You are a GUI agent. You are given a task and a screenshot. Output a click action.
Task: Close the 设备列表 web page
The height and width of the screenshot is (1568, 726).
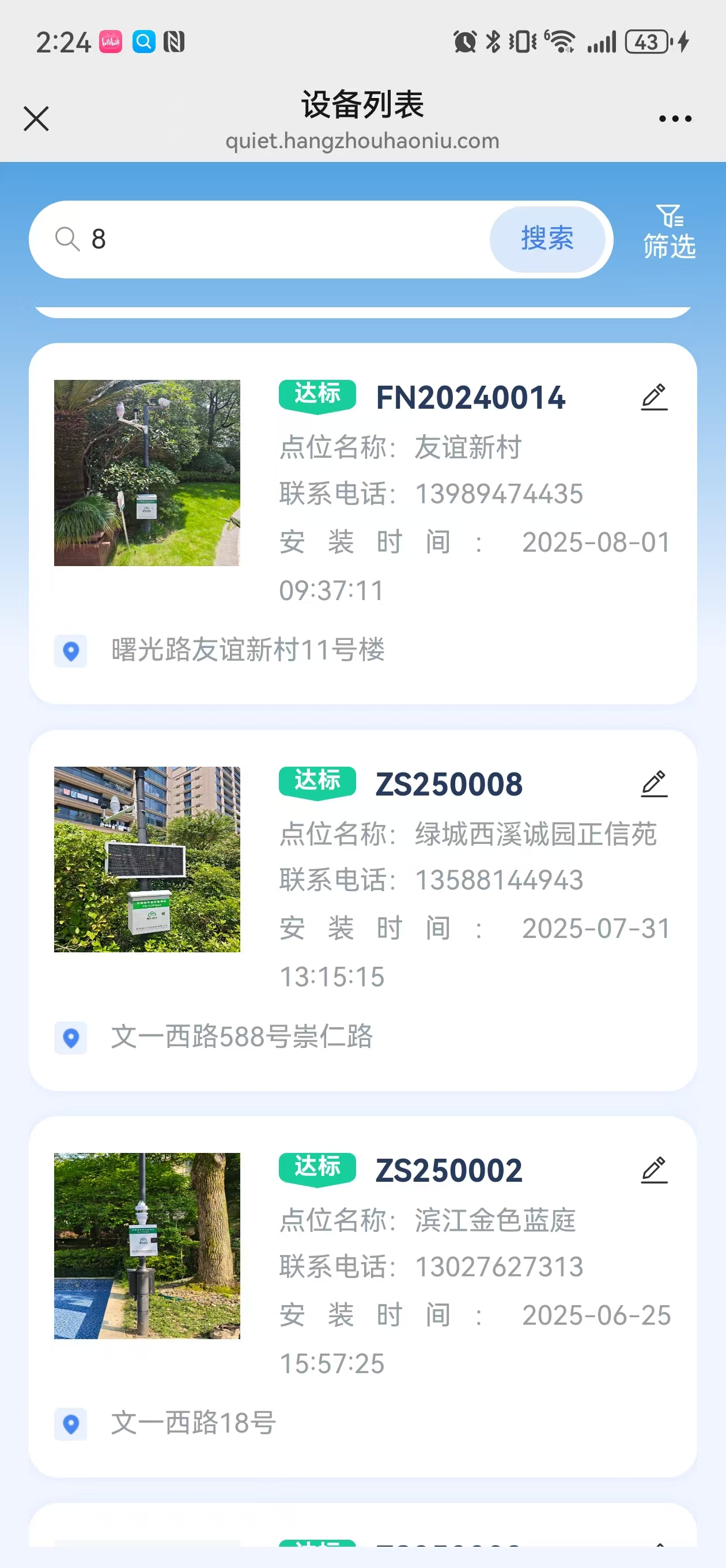pyautogui.click(x=36, y=119)
